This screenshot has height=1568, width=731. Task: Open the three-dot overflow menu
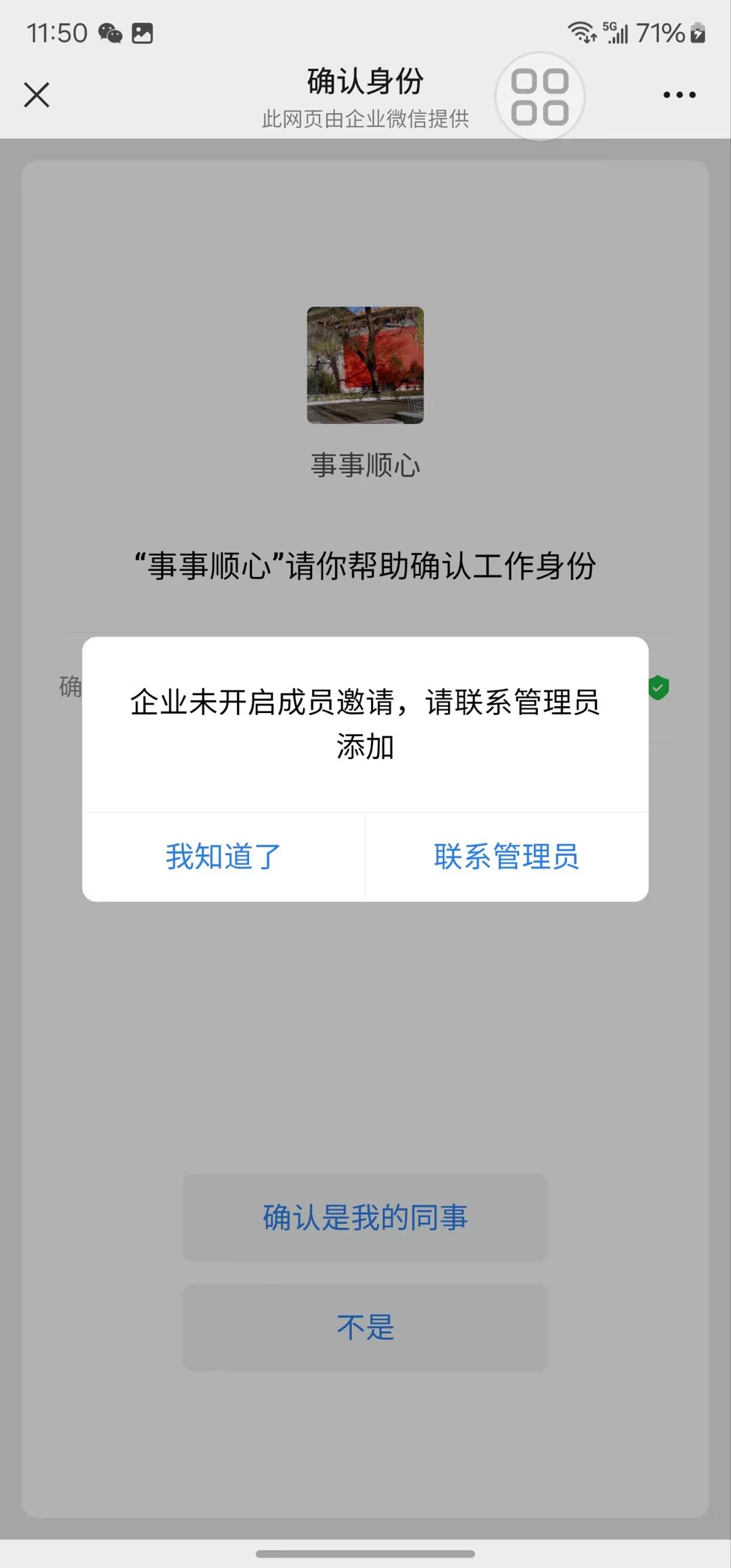(679, 95)
